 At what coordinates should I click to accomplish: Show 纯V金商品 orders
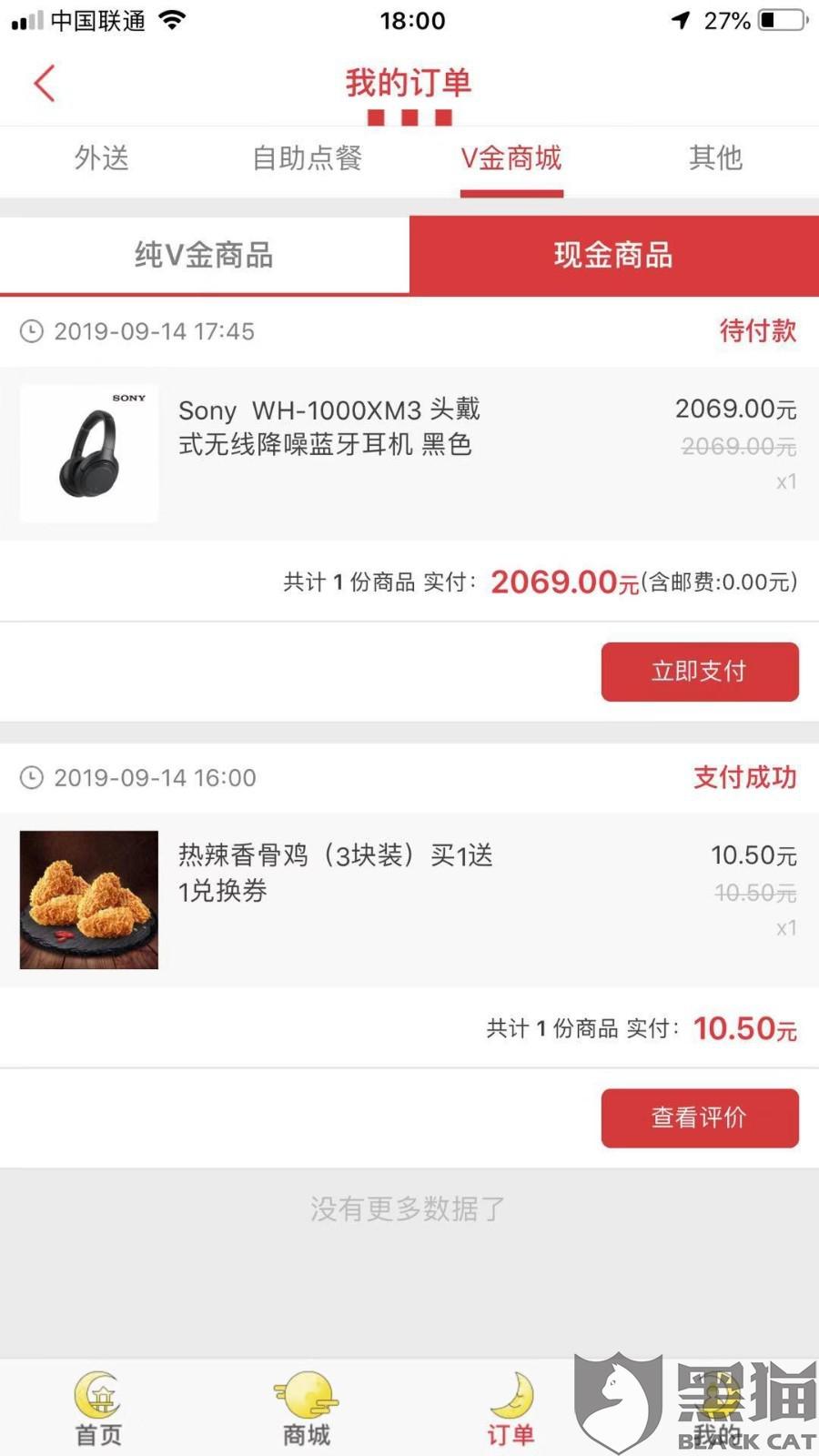205,255
